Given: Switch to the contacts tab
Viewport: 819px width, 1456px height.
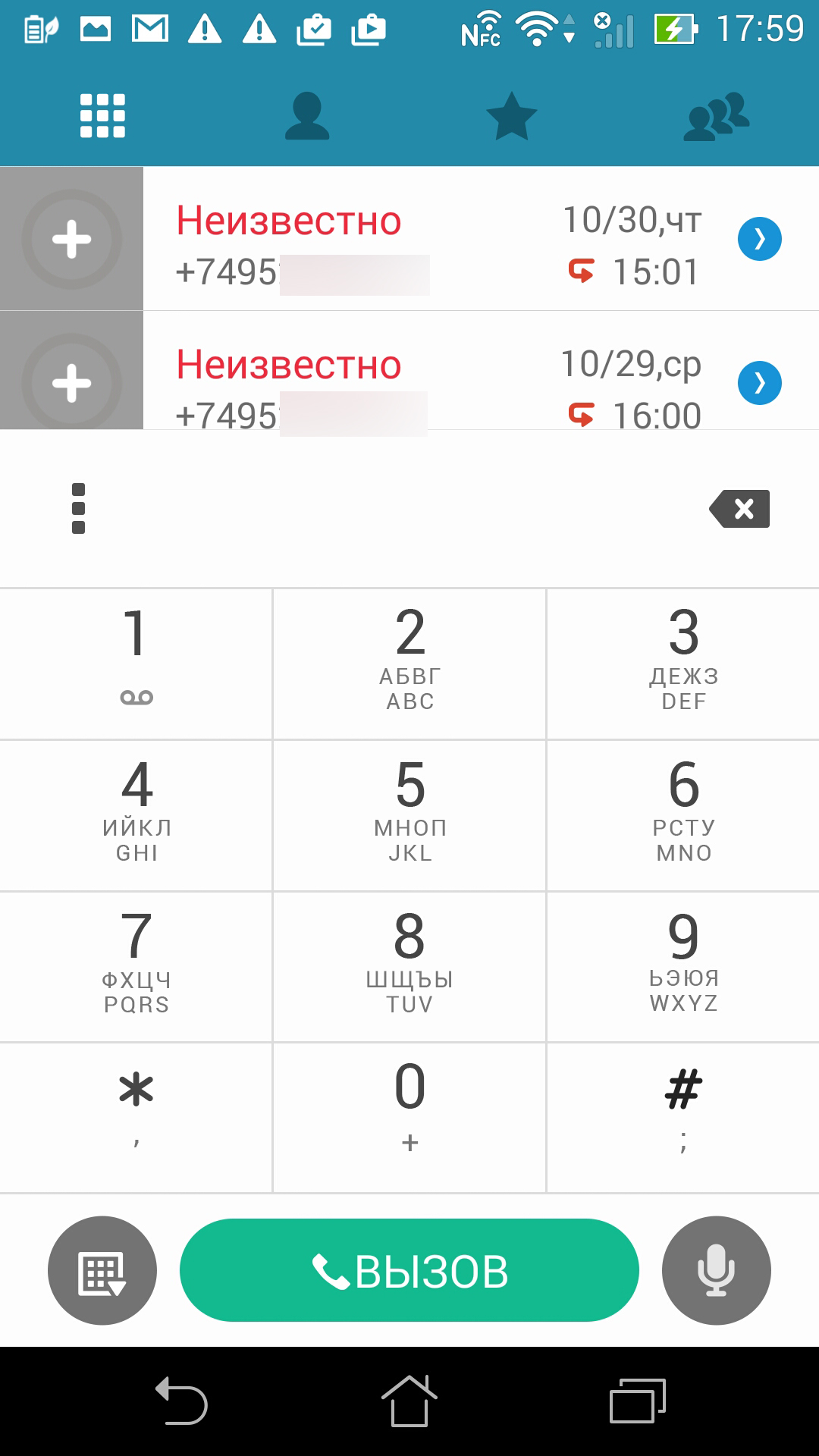Looking at the screenshot, I should click(x=307, y=116).
